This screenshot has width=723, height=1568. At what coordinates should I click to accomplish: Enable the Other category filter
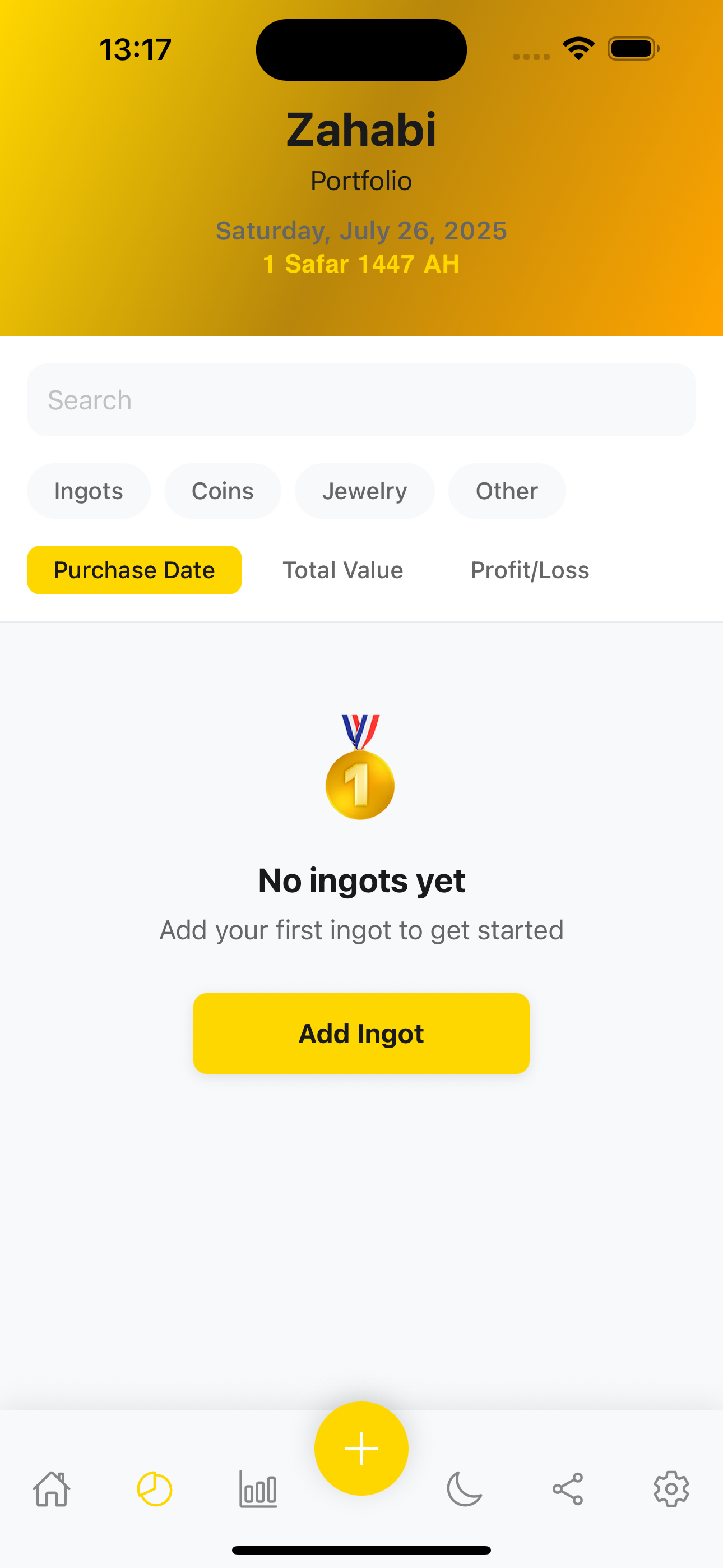click(x=506, y=491)
